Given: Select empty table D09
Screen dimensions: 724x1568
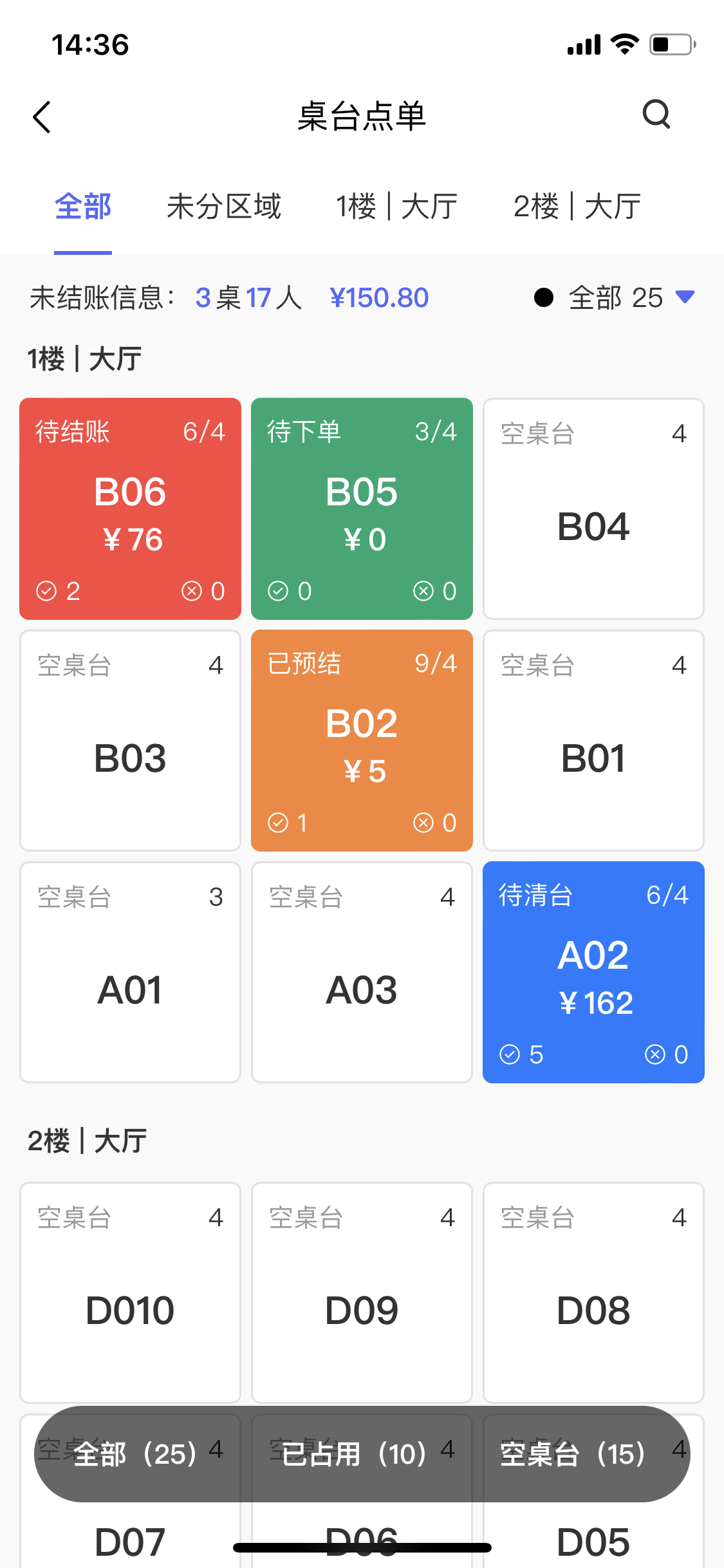Looking at the screenshot, I should (362, 1293).
